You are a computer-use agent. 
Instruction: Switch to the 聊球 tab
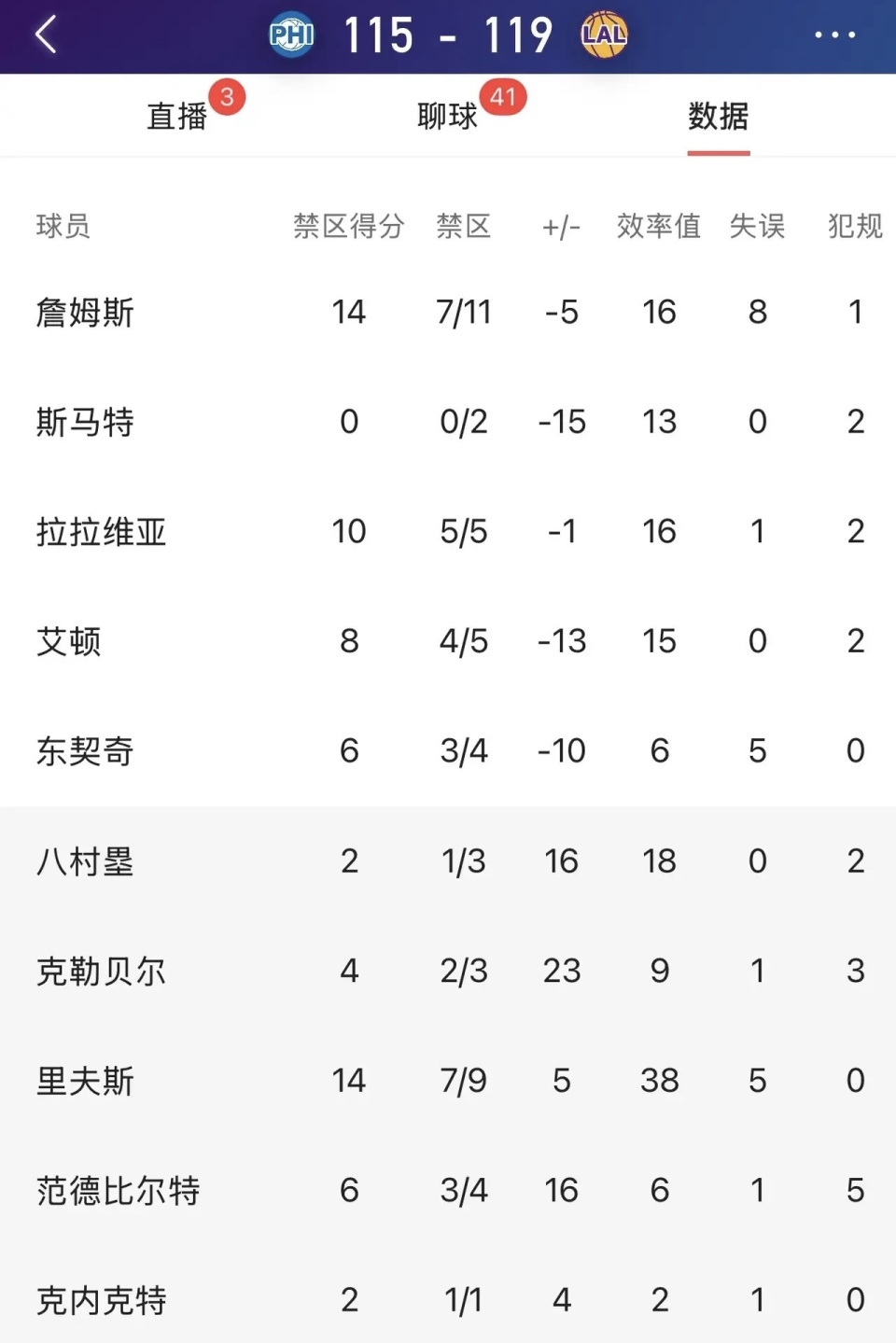pos(448,117)
